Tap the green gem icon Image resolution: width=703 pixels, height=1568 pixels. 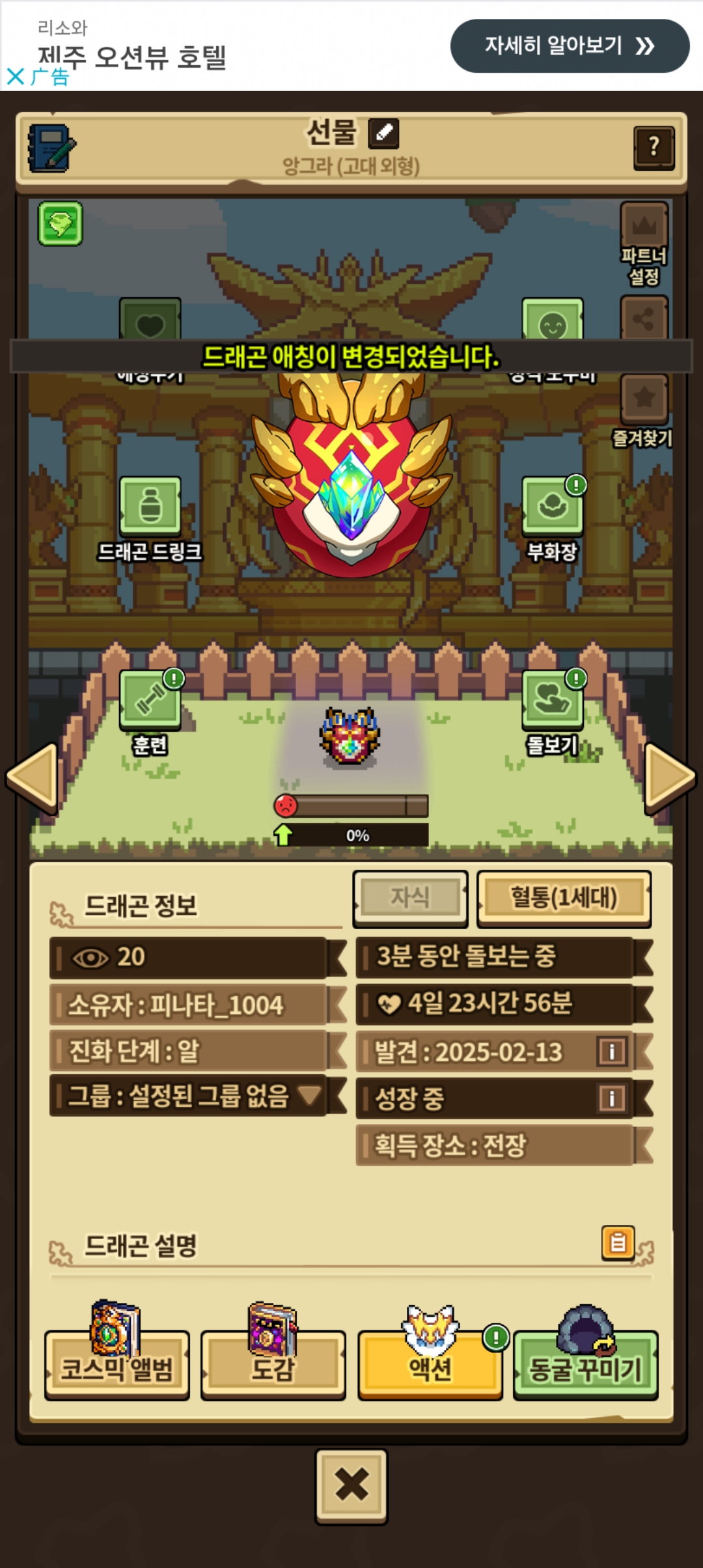(60, 223)
